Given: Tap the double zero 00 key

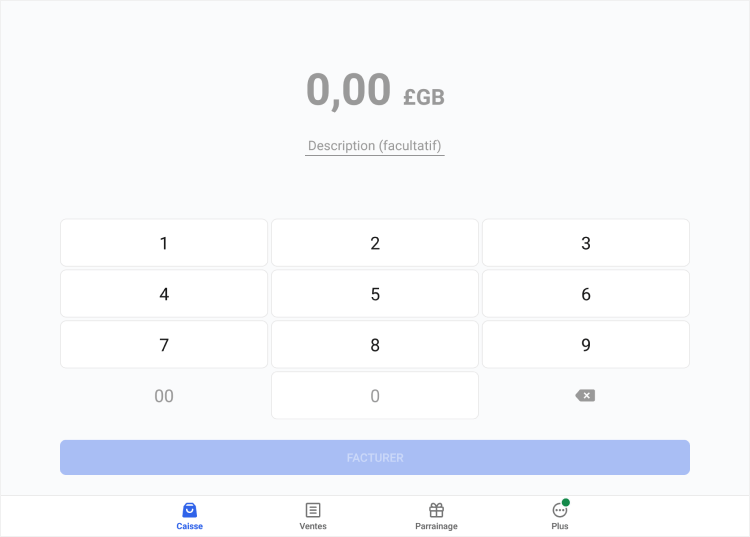Looking at the screenshot, I should click(x=164, y=396).
